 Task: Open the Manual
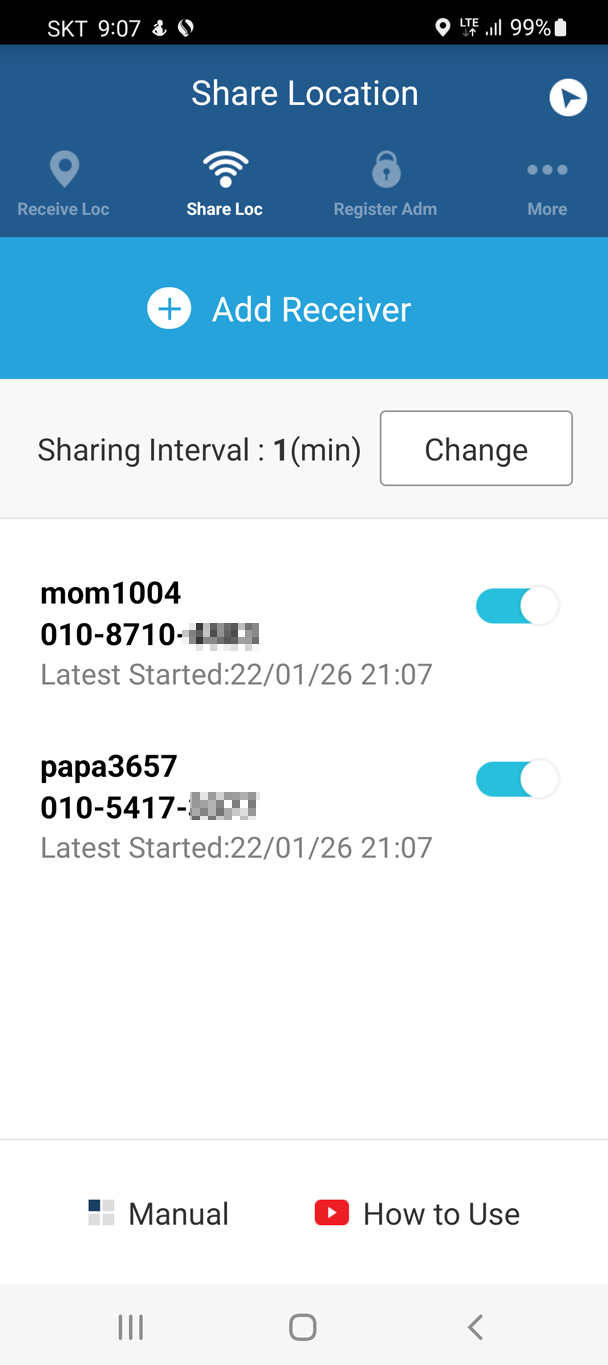[158, 1213]
